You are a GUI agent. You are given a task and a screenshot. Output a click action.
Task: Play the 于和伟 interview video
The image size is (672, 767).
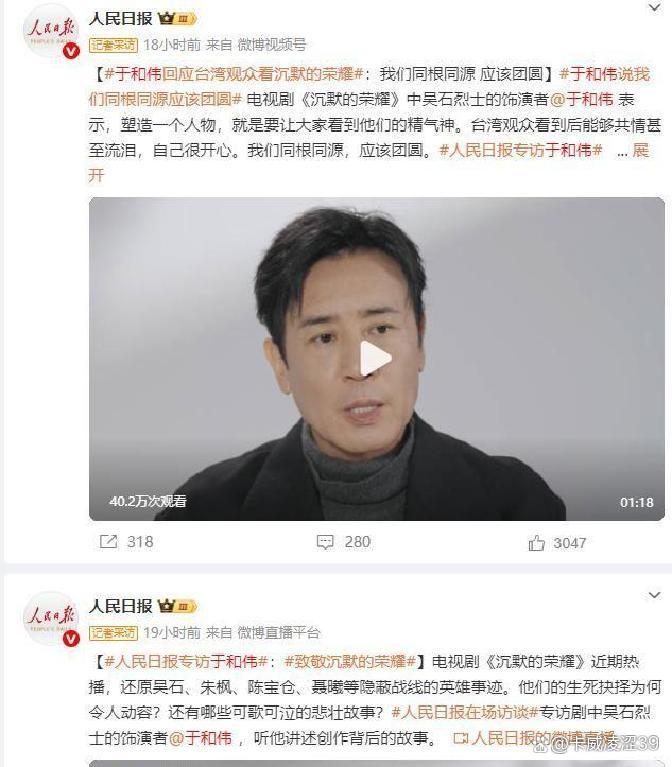click(376, 358)
